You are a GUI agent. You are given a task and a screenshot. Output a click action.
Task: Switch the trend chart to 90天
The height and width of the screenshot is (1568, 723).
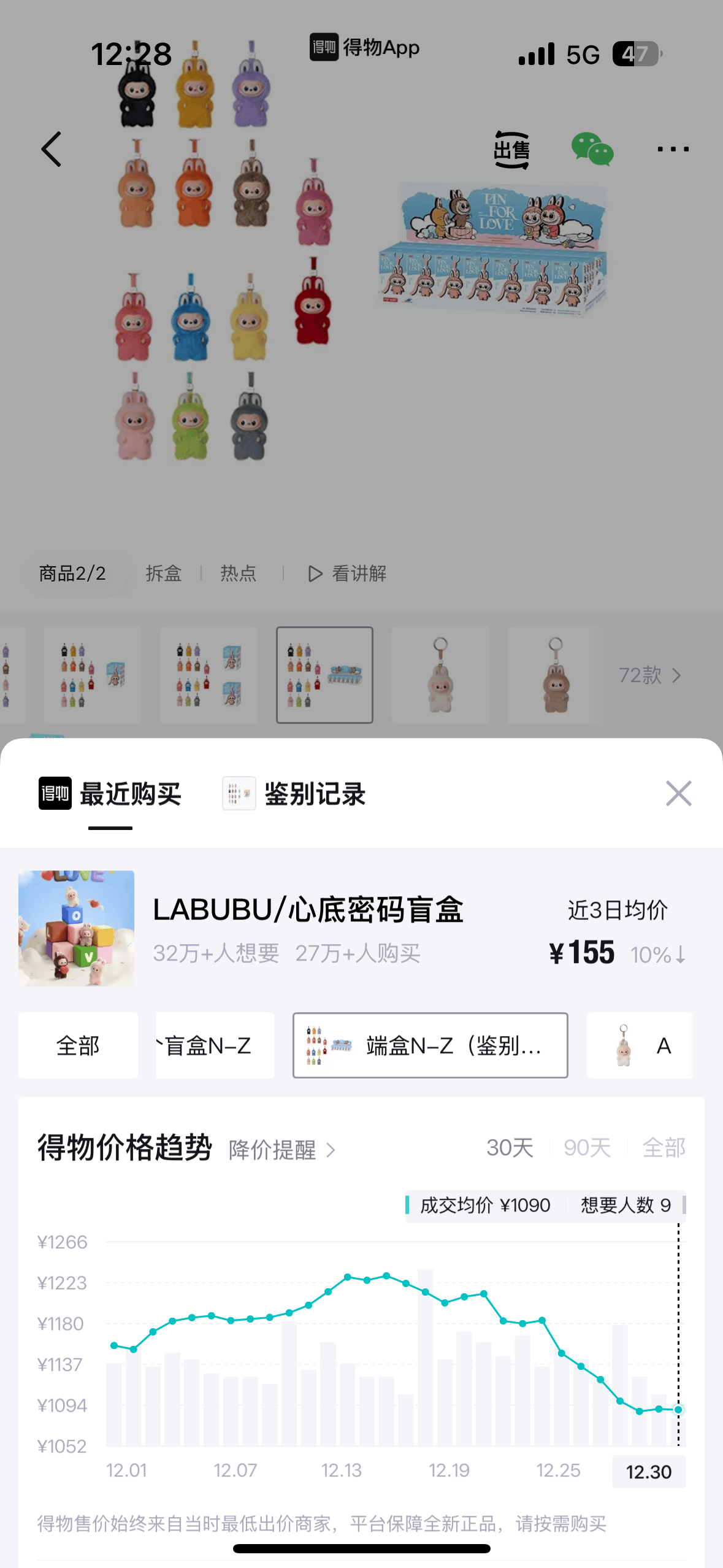587,1147
